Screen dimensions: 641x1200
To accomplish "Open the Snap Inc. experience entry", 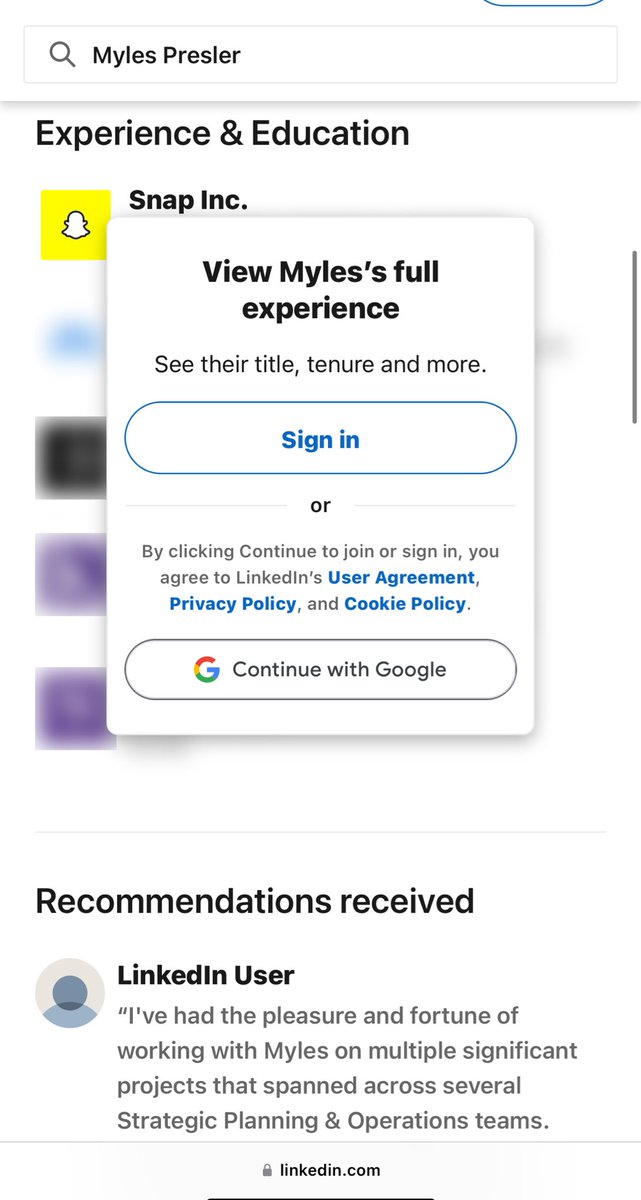I will [x=188, y=200].
